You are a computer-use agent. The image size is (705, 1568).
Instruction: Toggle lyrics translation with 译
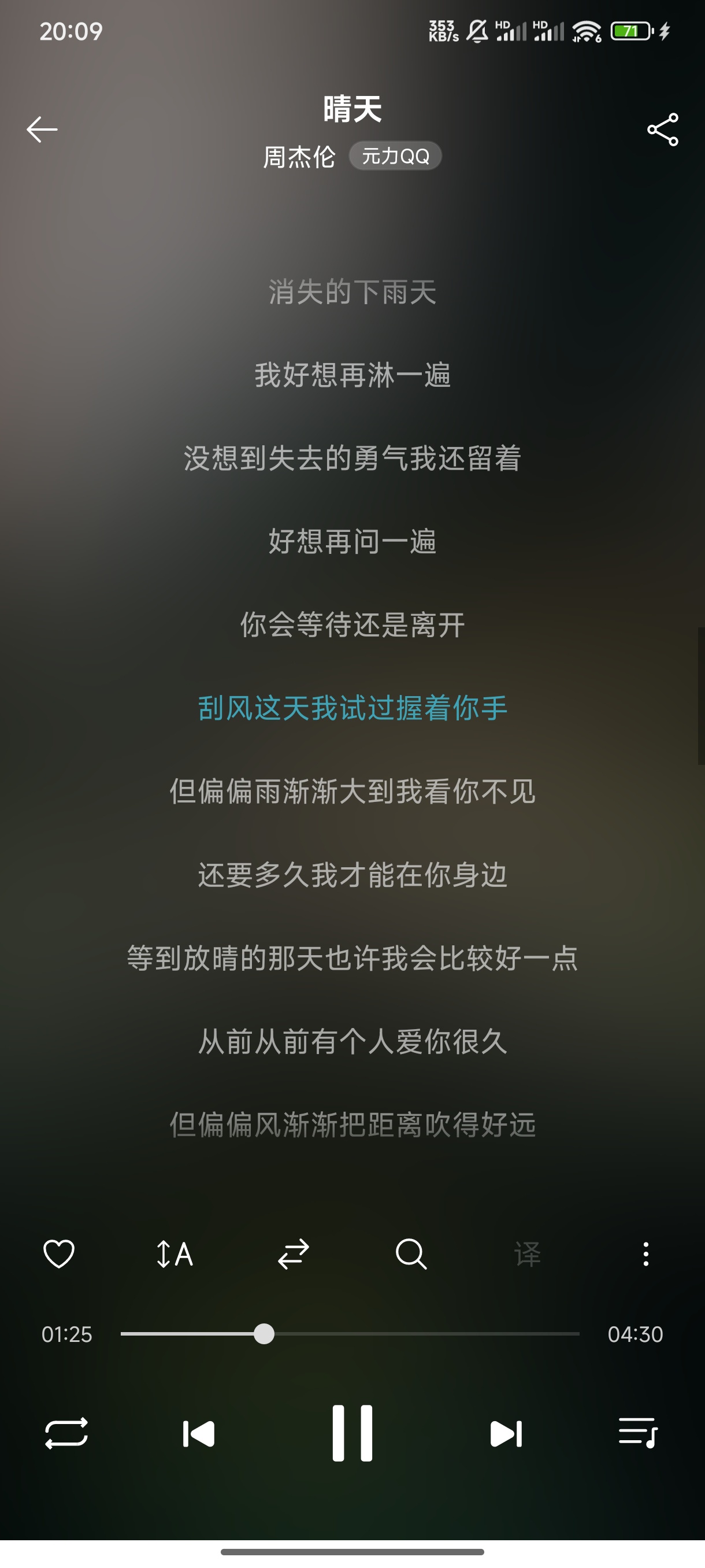point(528,1254)
